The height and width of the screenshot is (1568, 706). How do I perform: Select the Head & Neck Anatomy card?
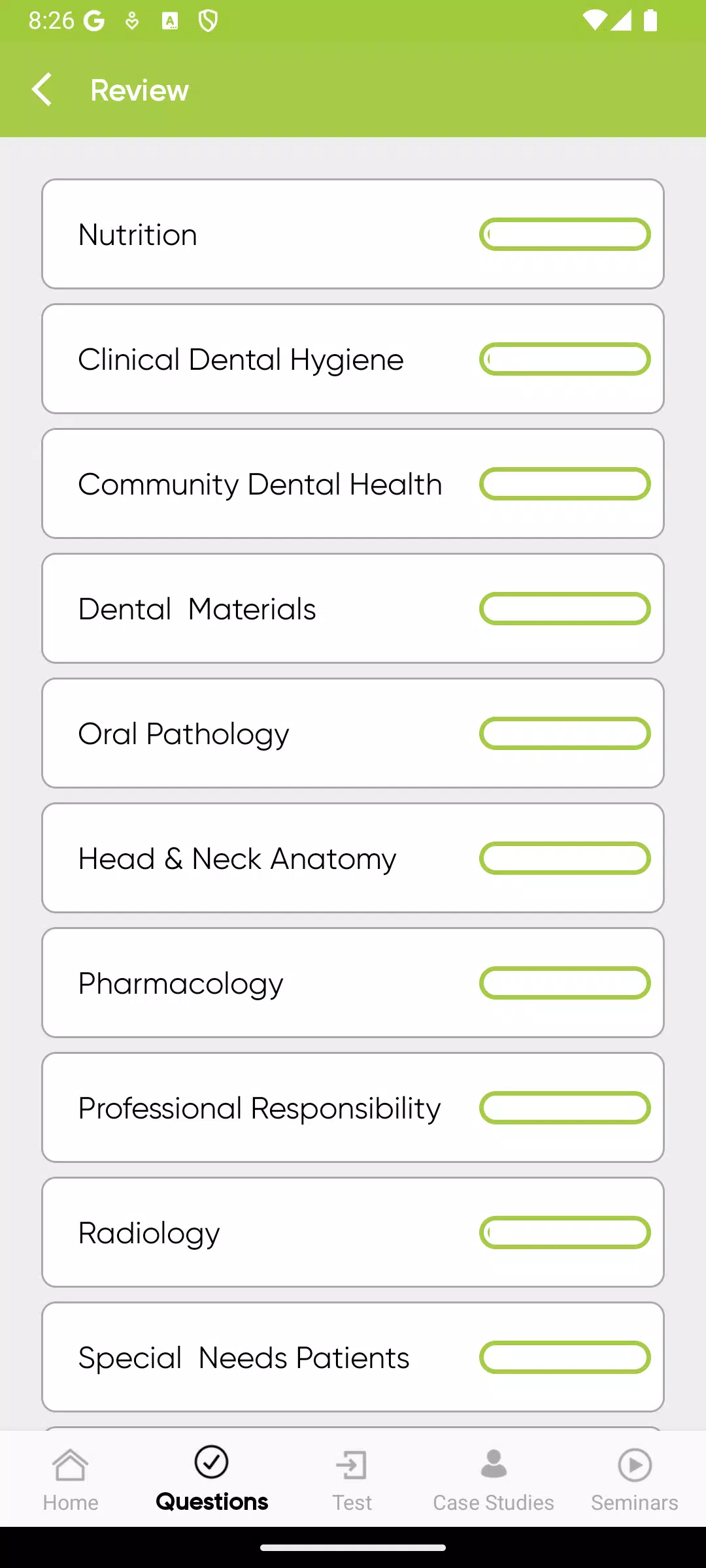[x=353, y=858]
